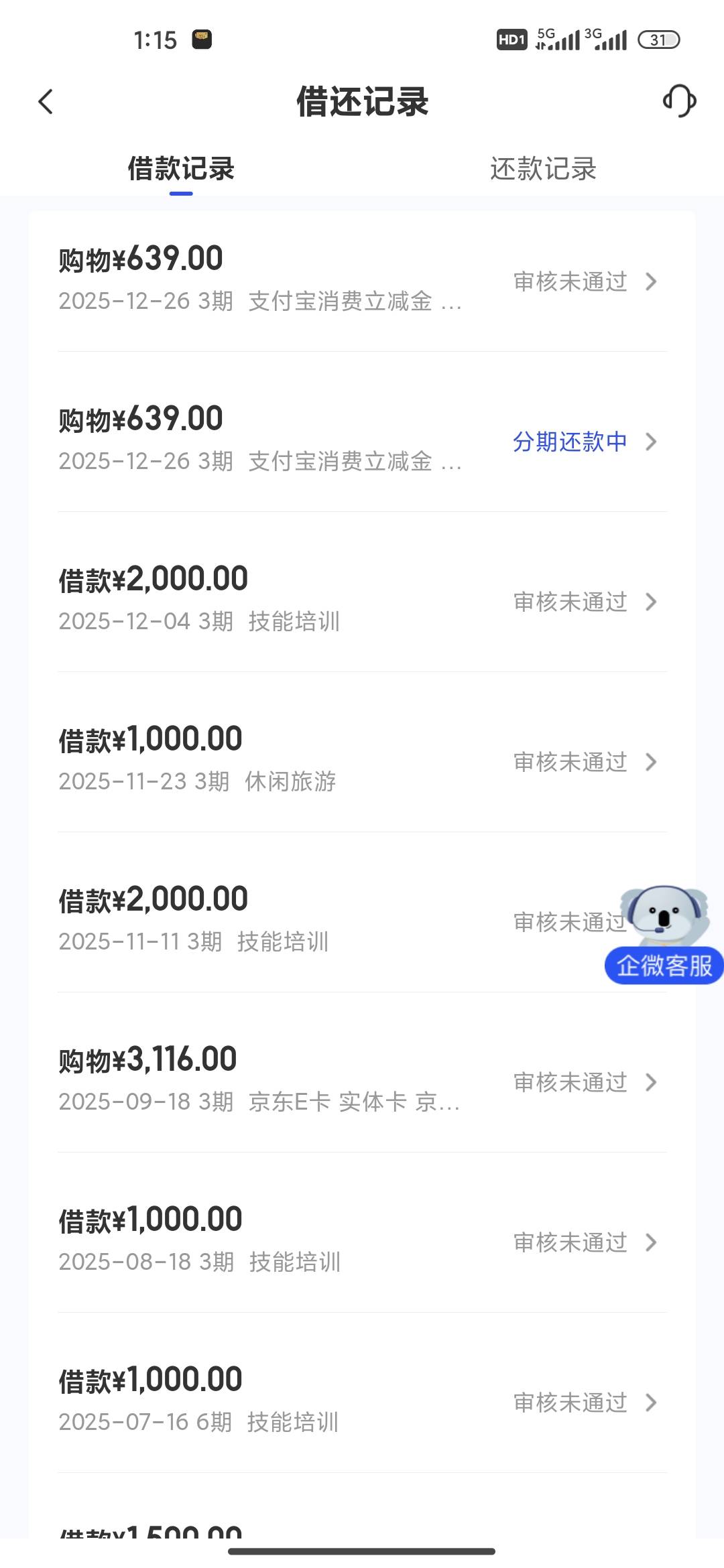Switch to the 还款记录 tab
Viewport: 724px width, 1568px height.
tap(543, 169)
